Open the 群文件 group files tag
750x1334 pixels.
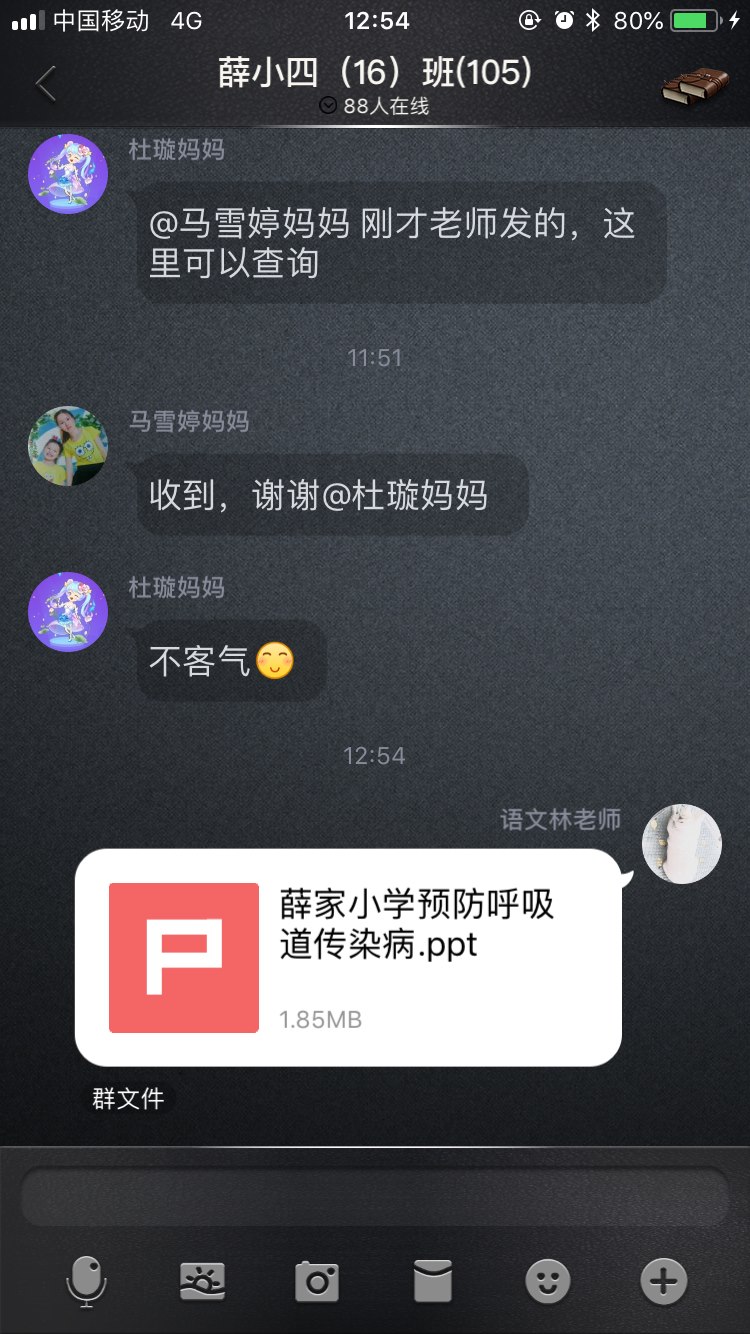click(x=128, y=1098)
